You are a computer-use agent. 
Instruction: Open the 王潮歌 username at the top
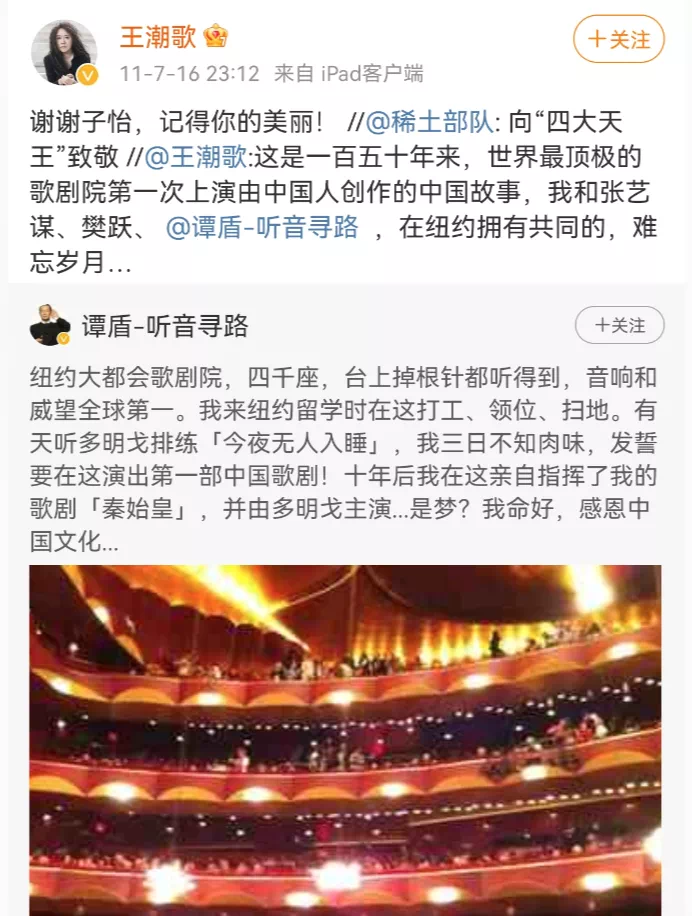(x=158, y=38)
